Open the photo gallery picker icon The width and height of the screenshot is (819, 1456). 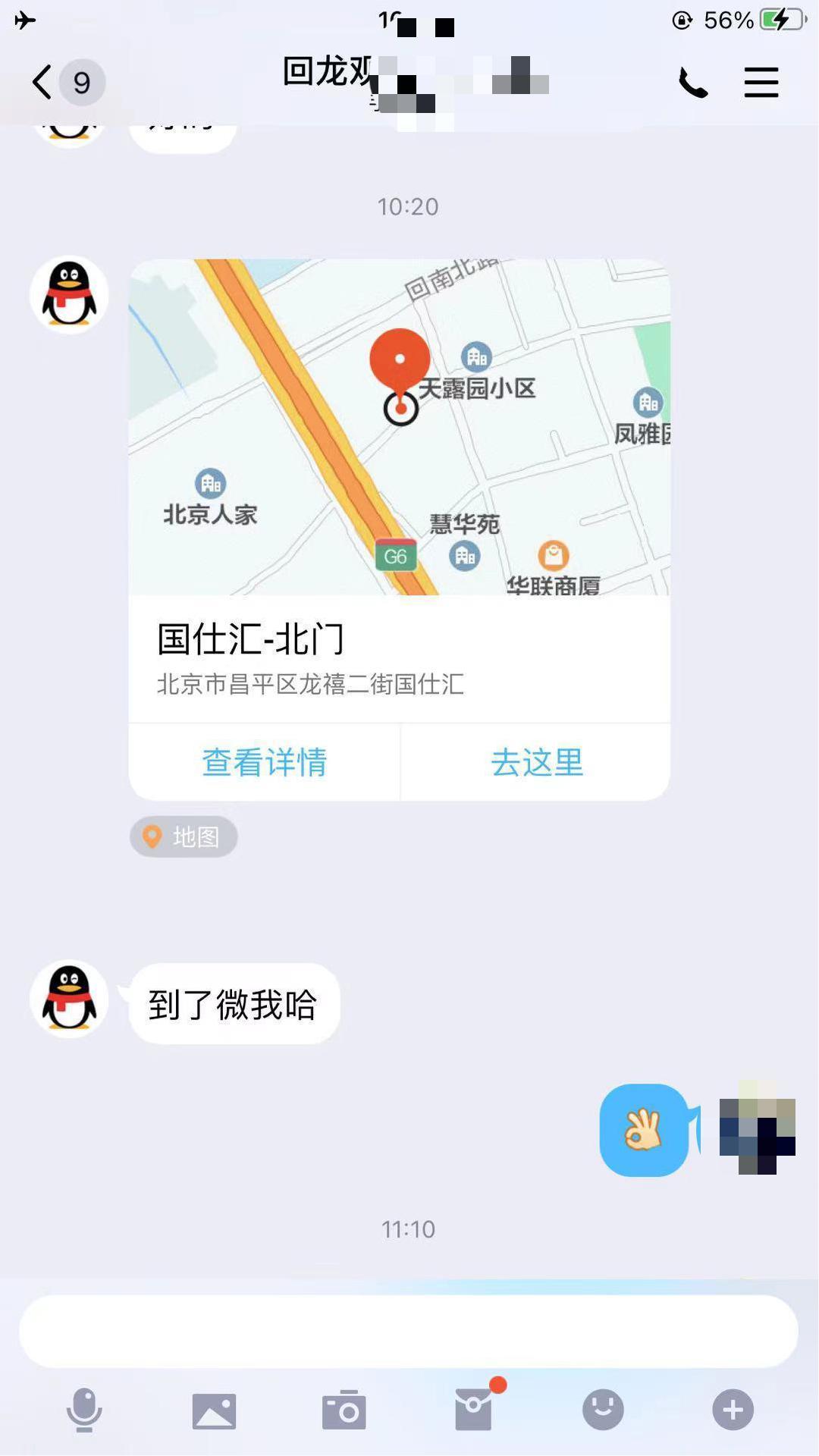215,1409
